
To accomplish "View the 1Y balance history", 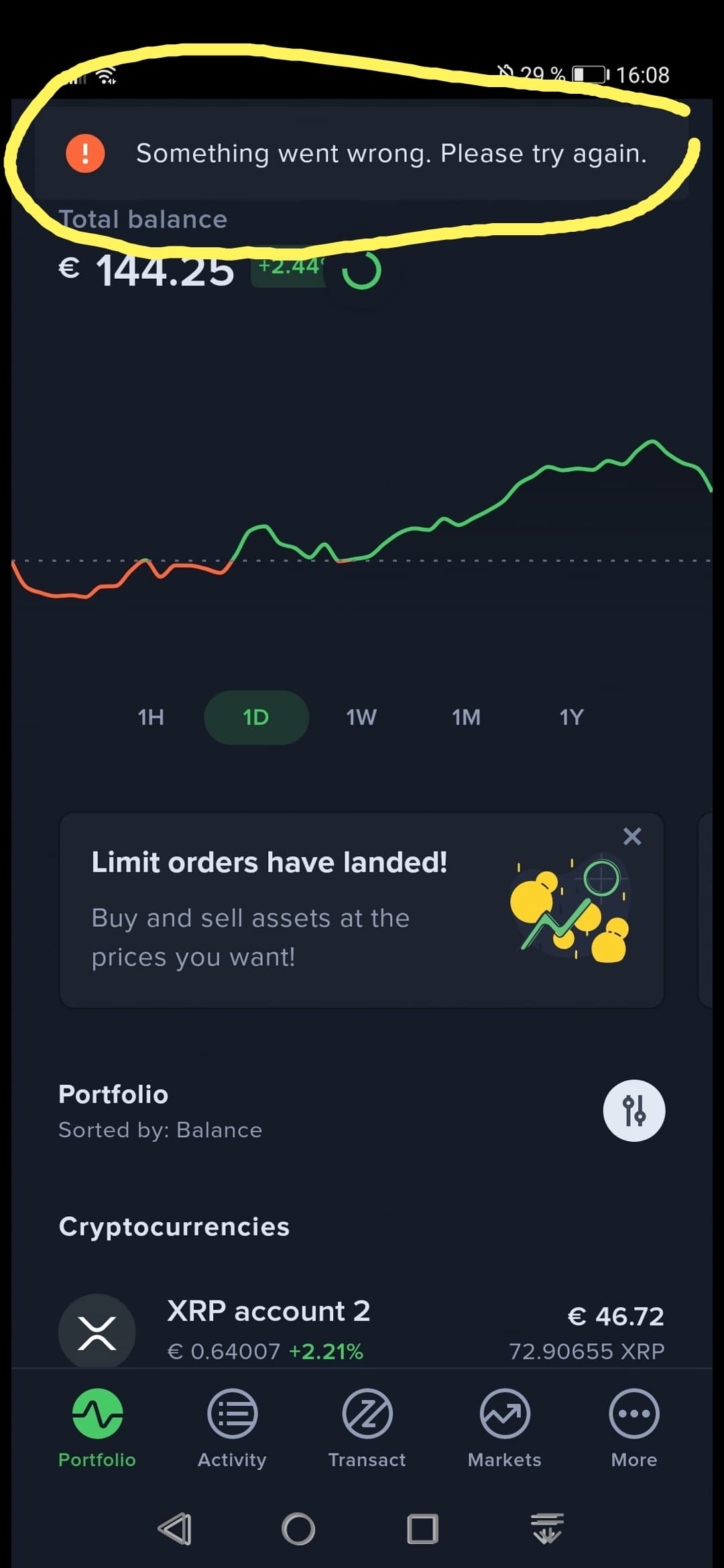I will pos(571,718).
